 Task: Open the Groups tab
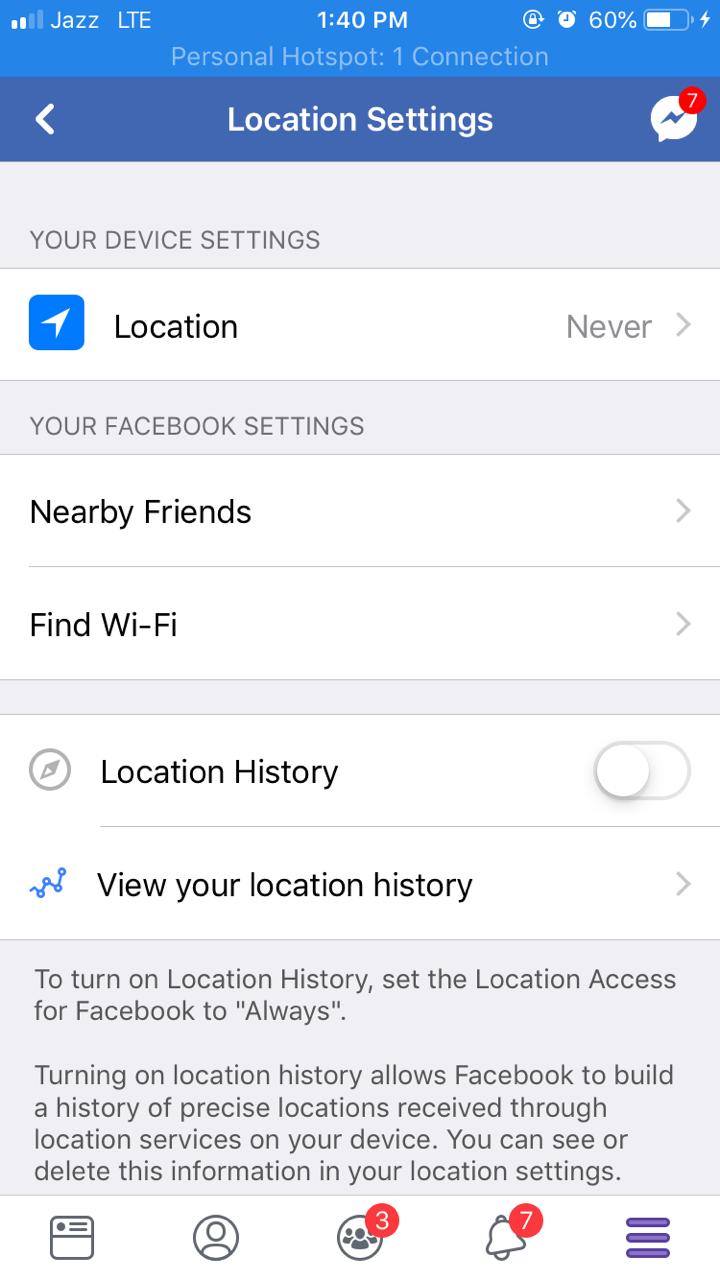pos(361,1238)
